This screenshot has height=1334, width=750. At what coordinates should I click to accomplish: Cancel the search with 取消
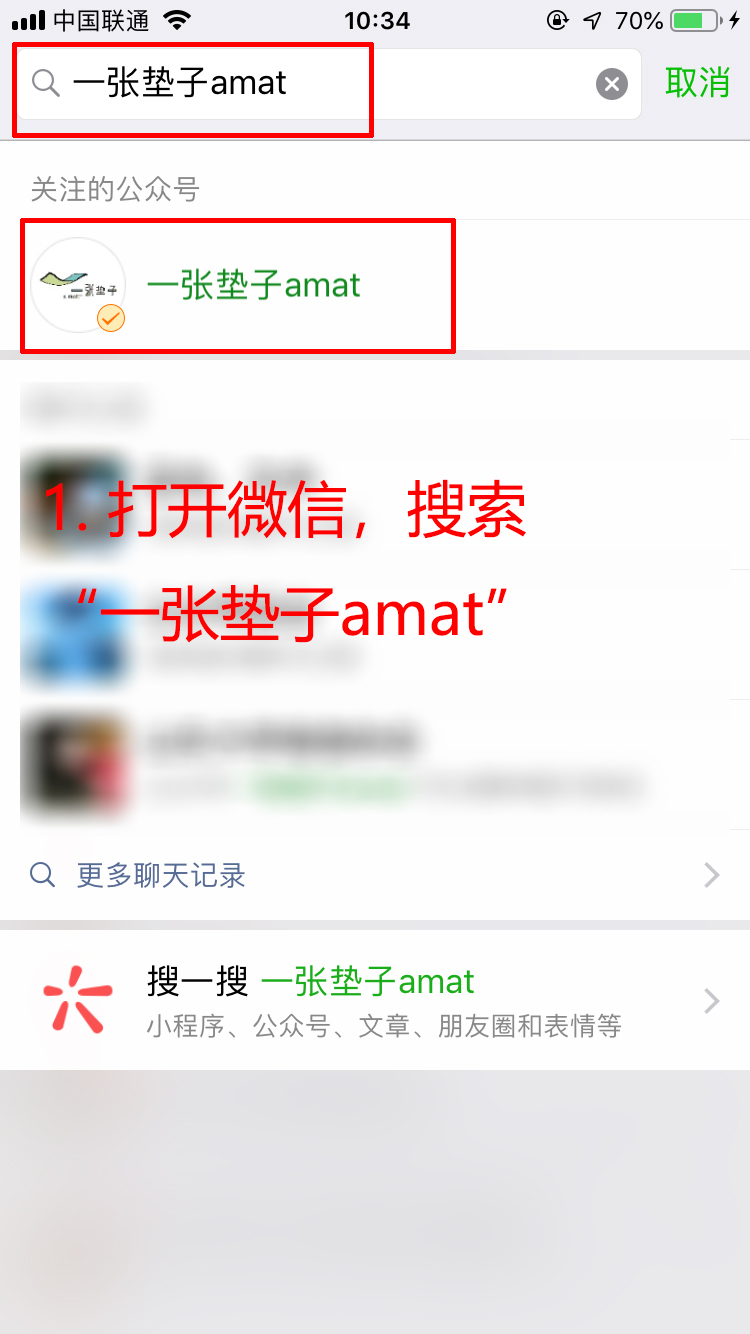point(698,83)
